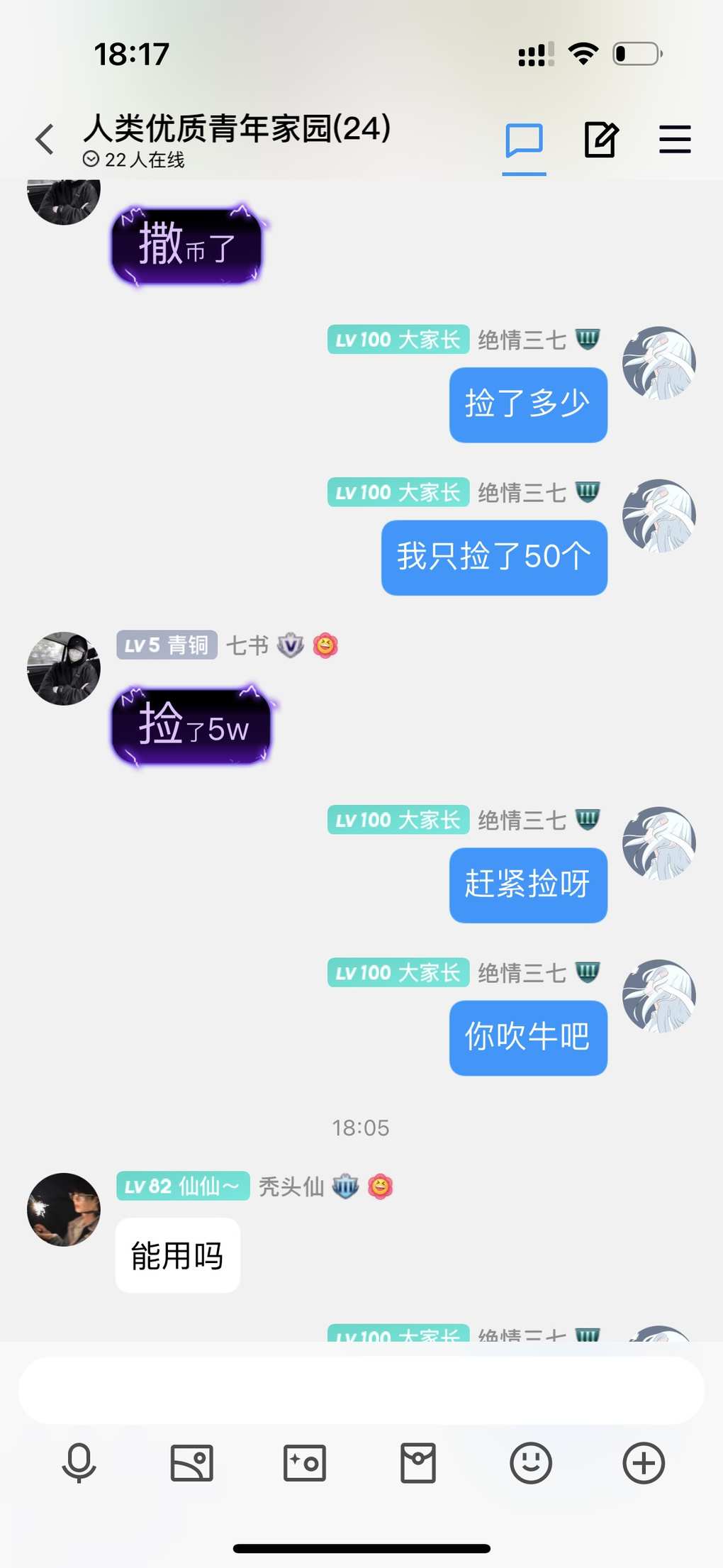This screenshot has height=1568, width=723.
Task: Start a voice message with microphone
Action: [x=79, y=1462]
